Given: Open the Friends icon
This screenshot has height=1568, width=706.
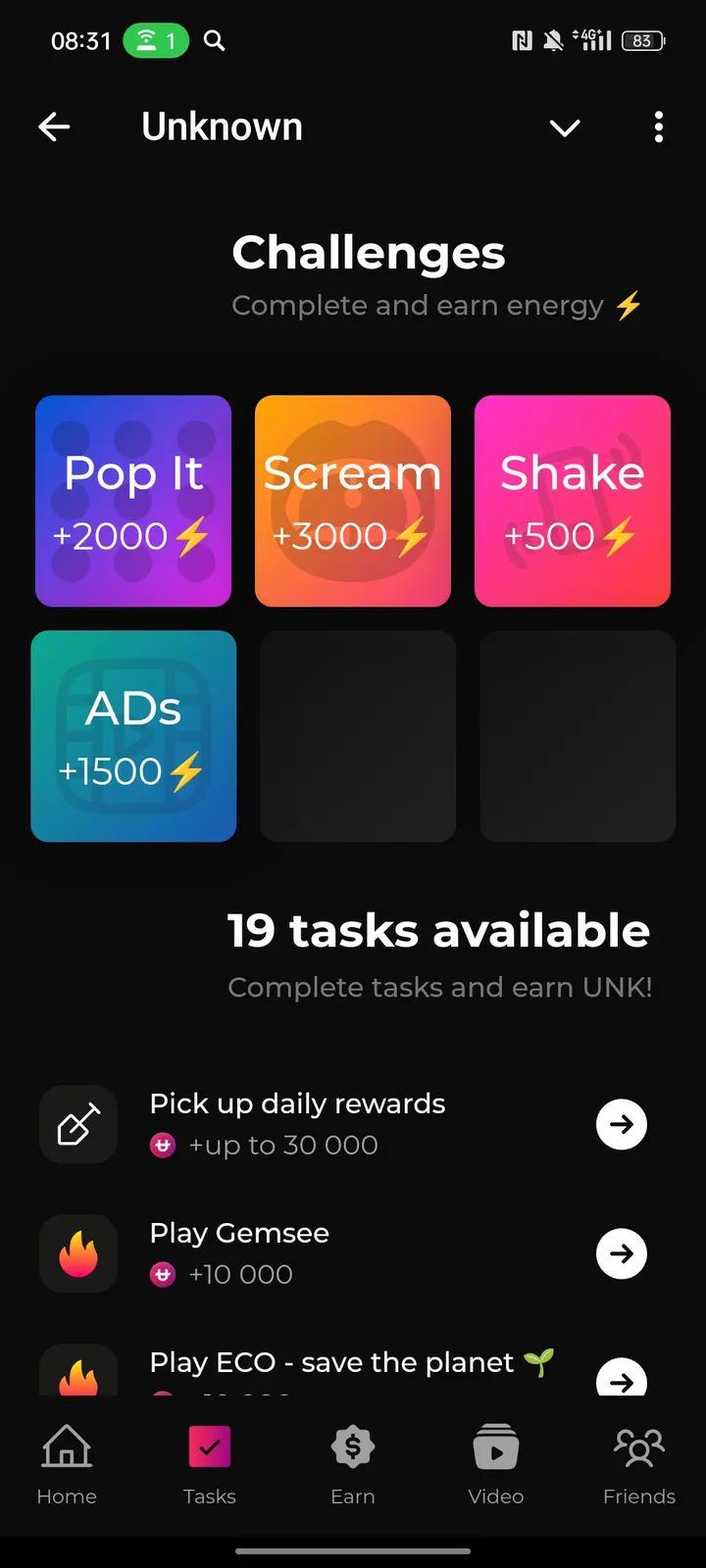Looking at the screenshot, I should [638, 1445].
